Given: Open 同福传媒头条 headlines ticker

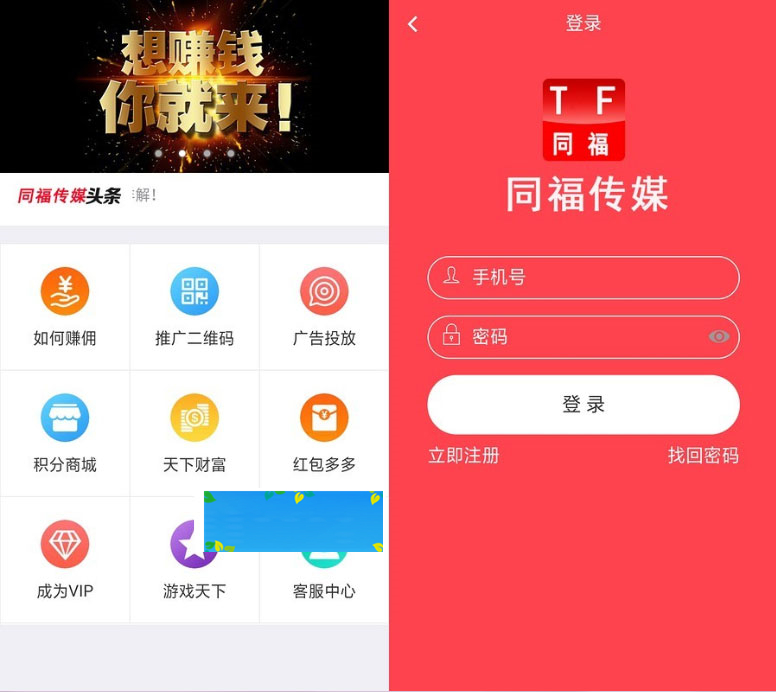Looking at the screenshot, I should [x=70, y=196].
